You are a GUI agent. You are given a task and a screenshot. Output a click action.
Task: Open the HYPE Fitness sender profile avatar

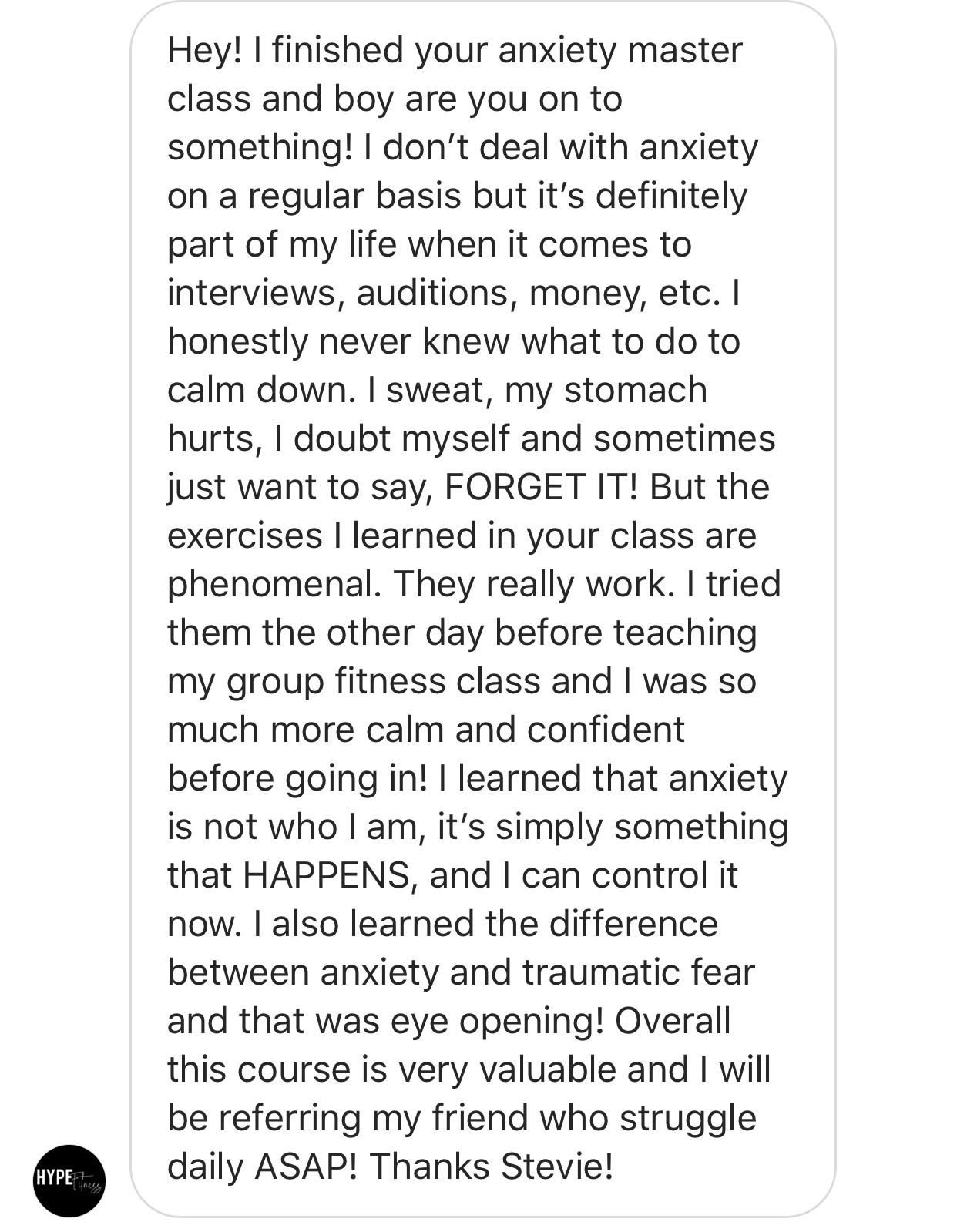click(69, 1180)
